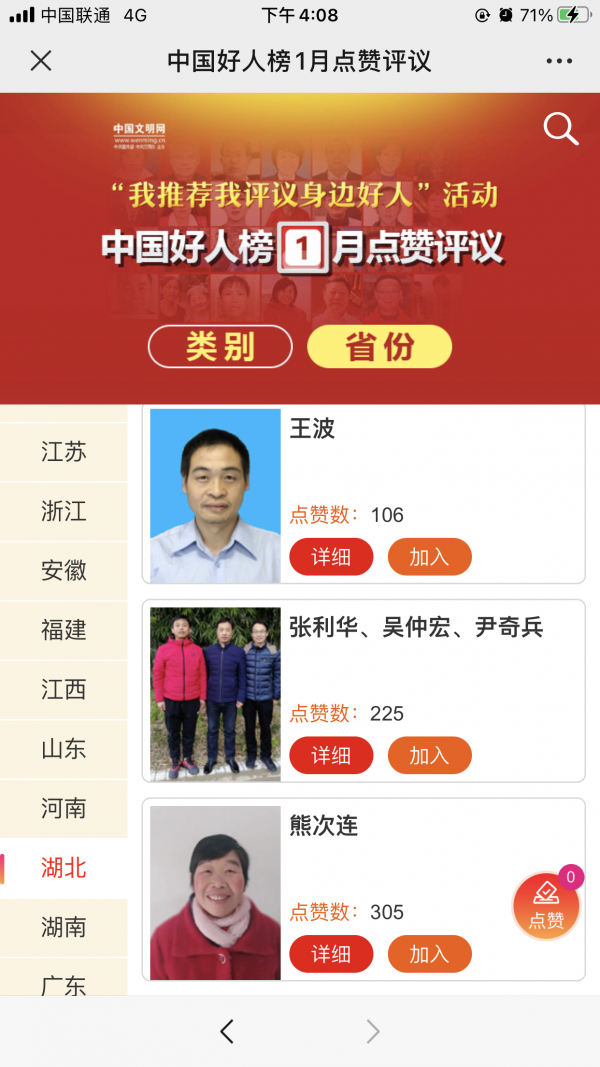Screen dimensions: 600x1067
Task: Select 湖南 province
Action: click(64, 927)
